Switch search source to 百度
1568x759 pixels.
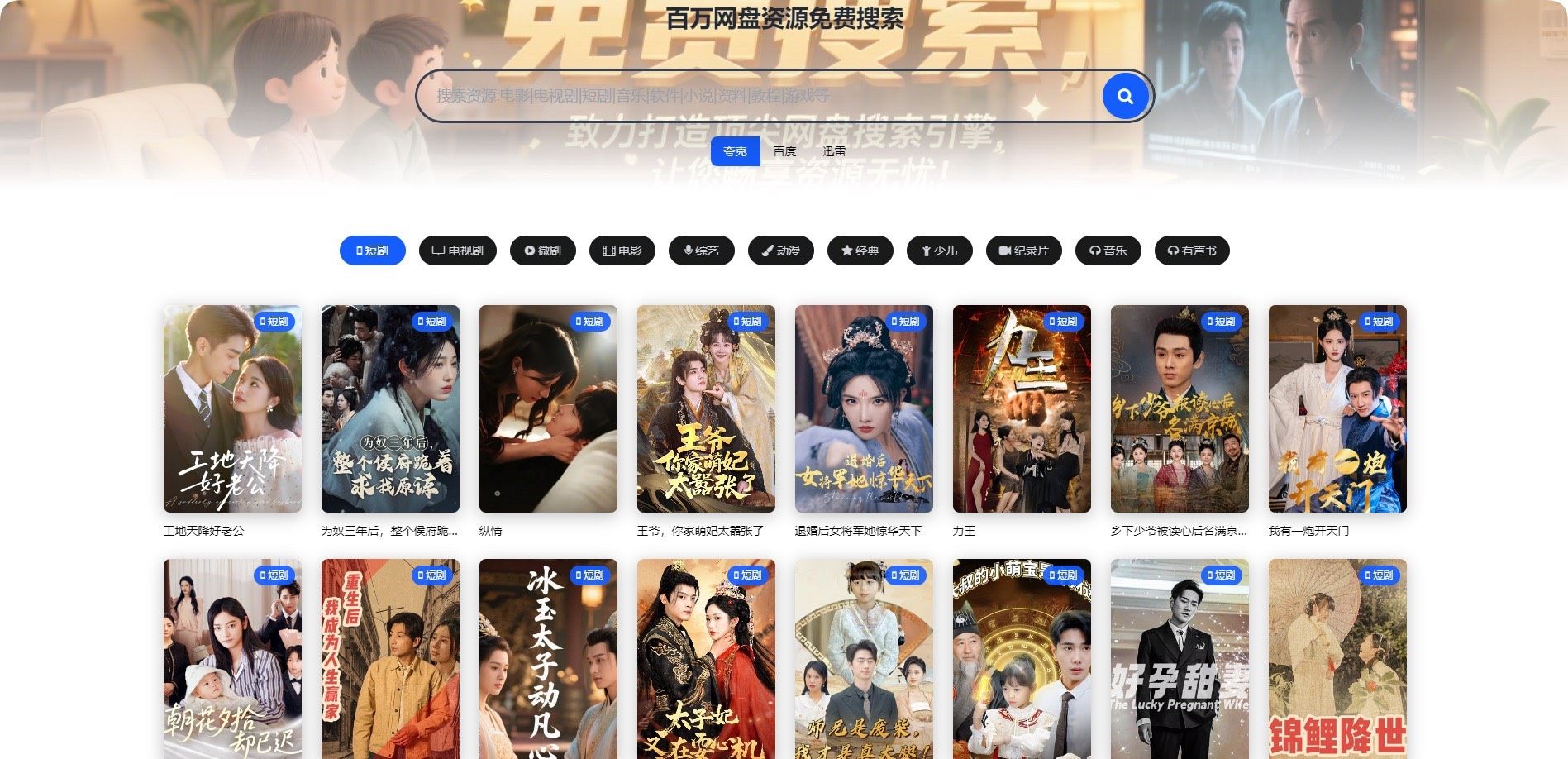click(x=784, y=151)
